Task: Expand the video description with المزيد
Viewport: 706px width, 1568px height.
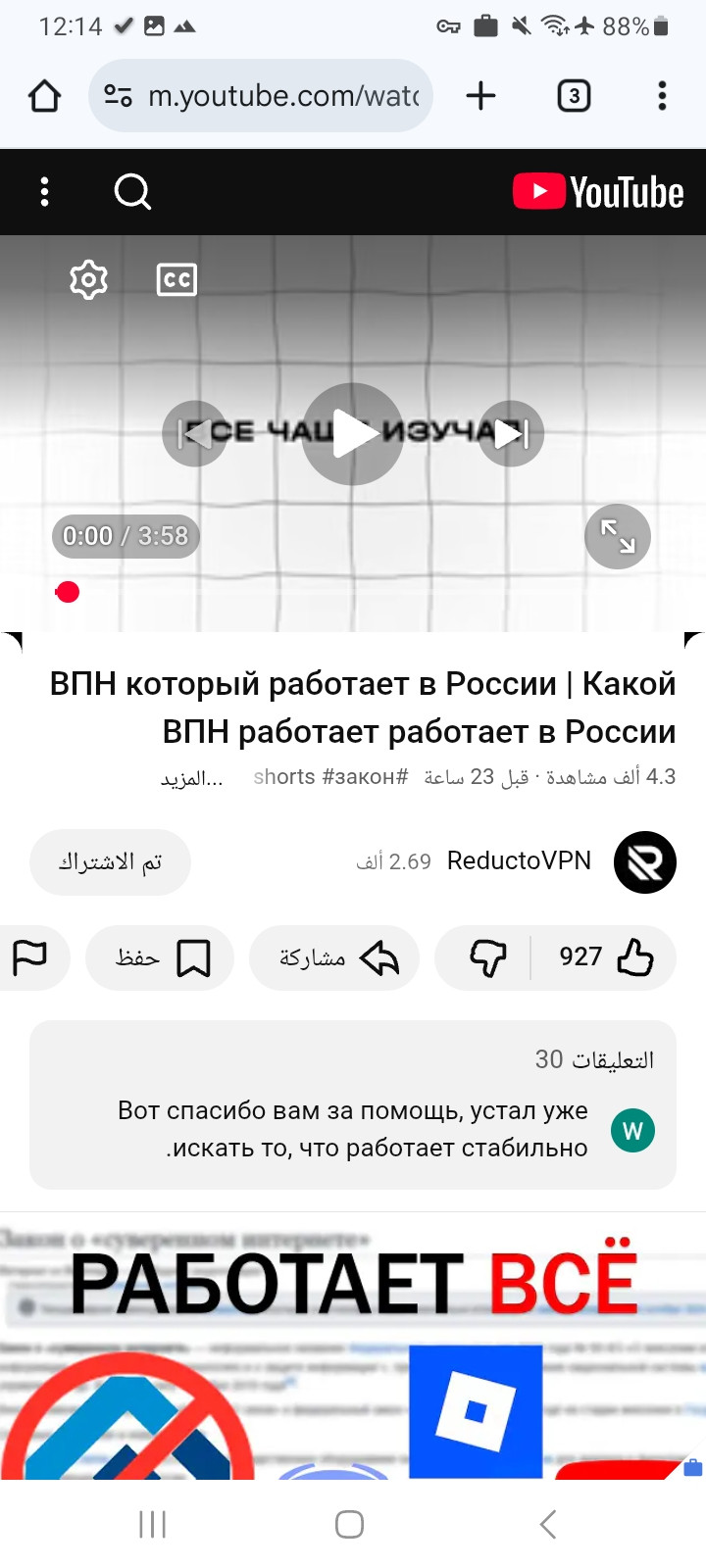Action: click(192, 778)
